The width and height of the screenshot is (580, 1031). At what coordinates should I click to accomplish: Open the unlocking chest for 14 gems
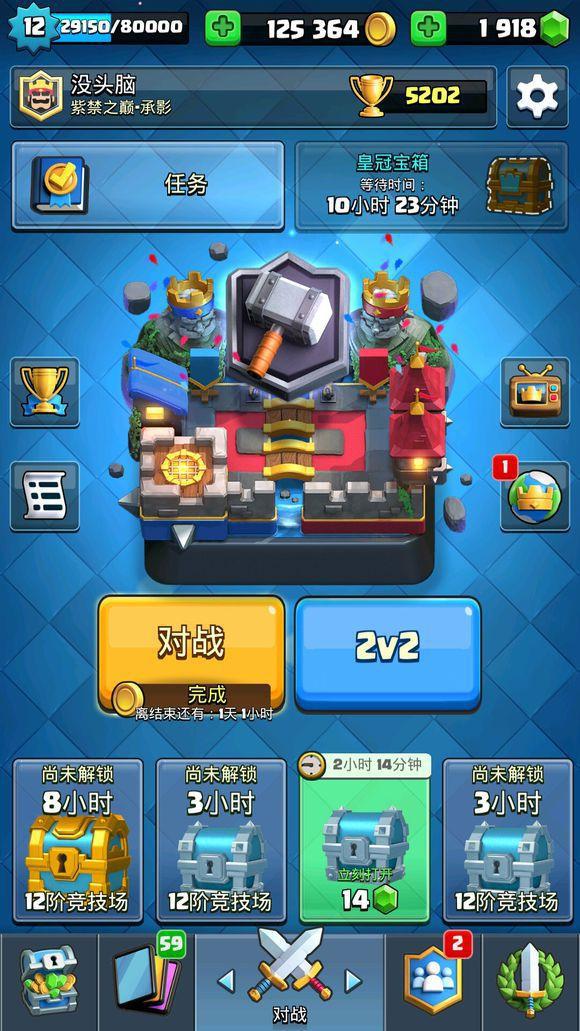(x=365, y=839)
